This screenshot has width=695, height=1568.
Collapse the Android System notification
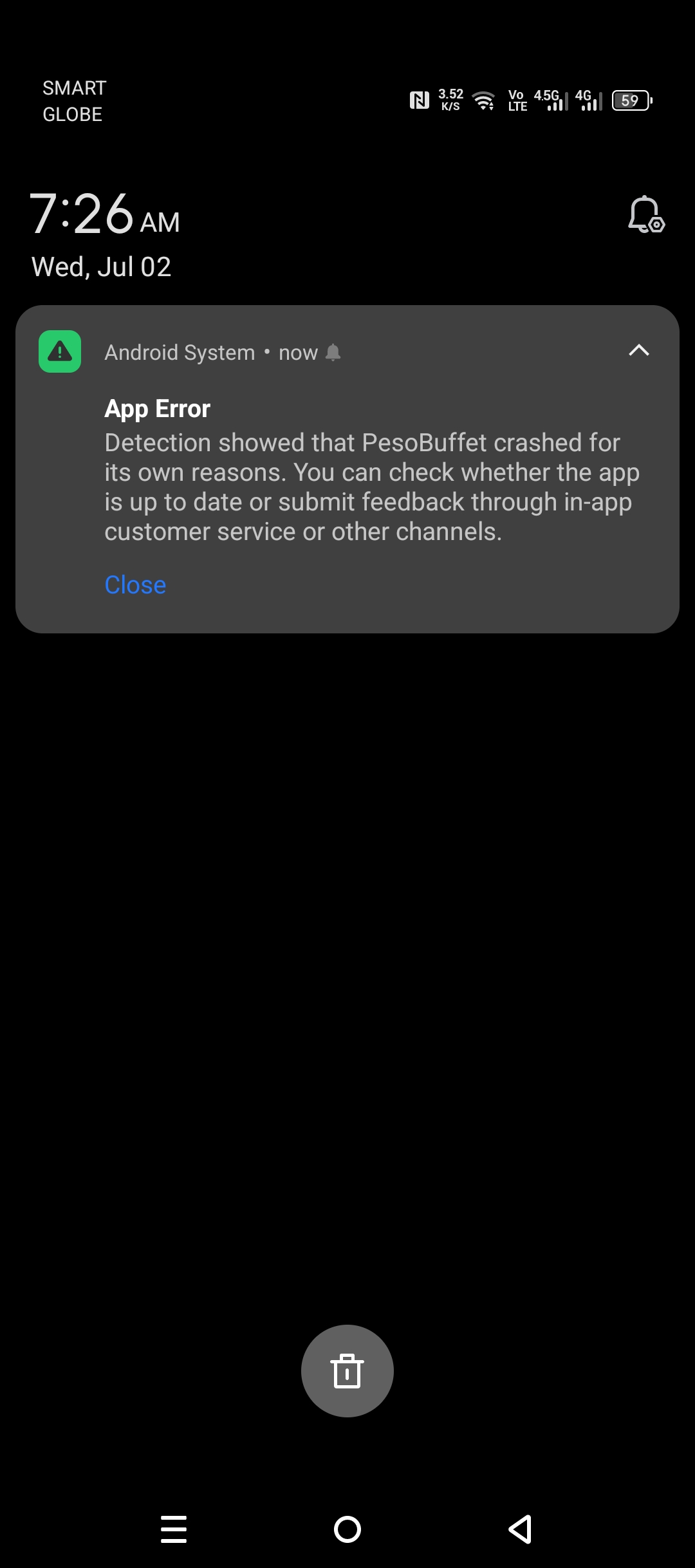(x=638, y=351)
